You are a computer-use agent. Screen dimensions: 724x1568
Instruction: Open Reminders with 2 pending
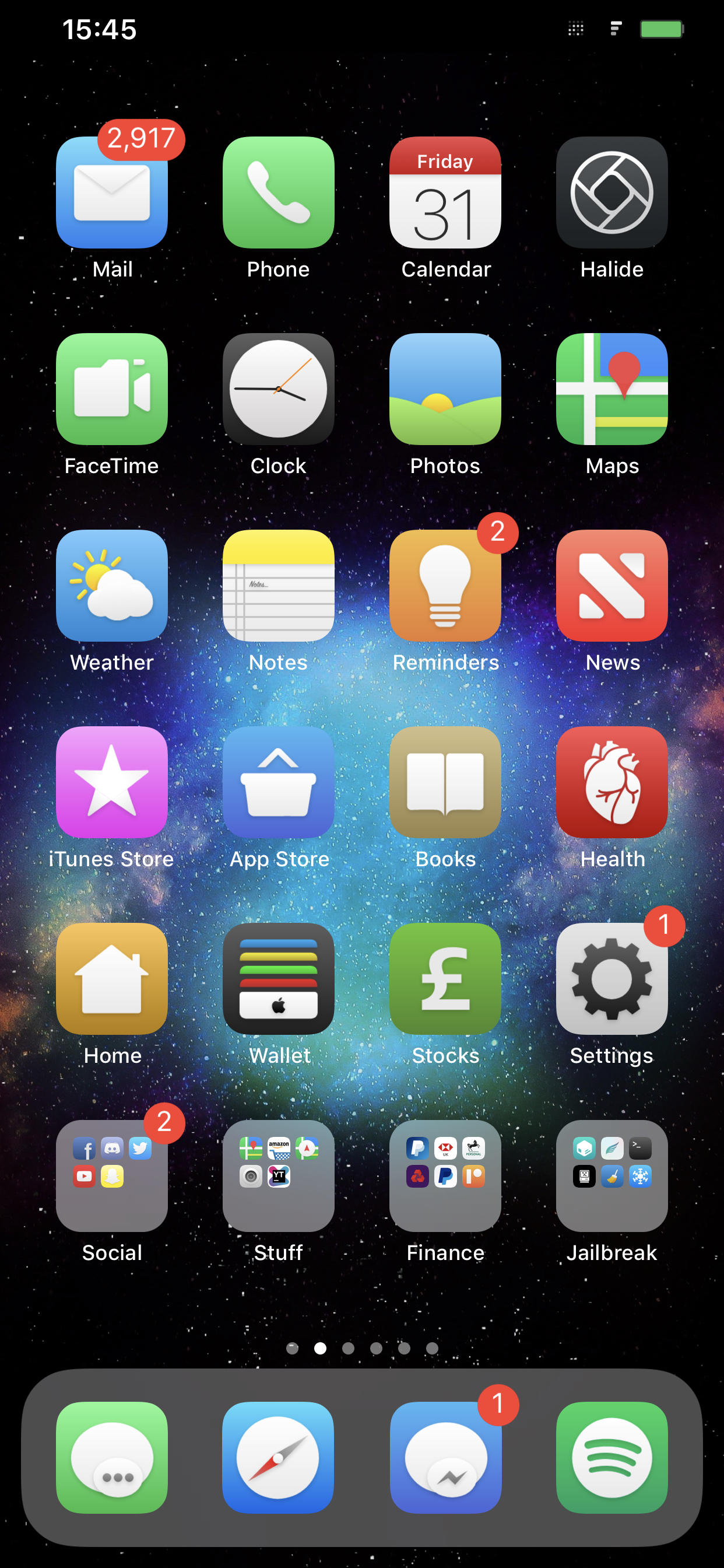click(x=445, y=586)
